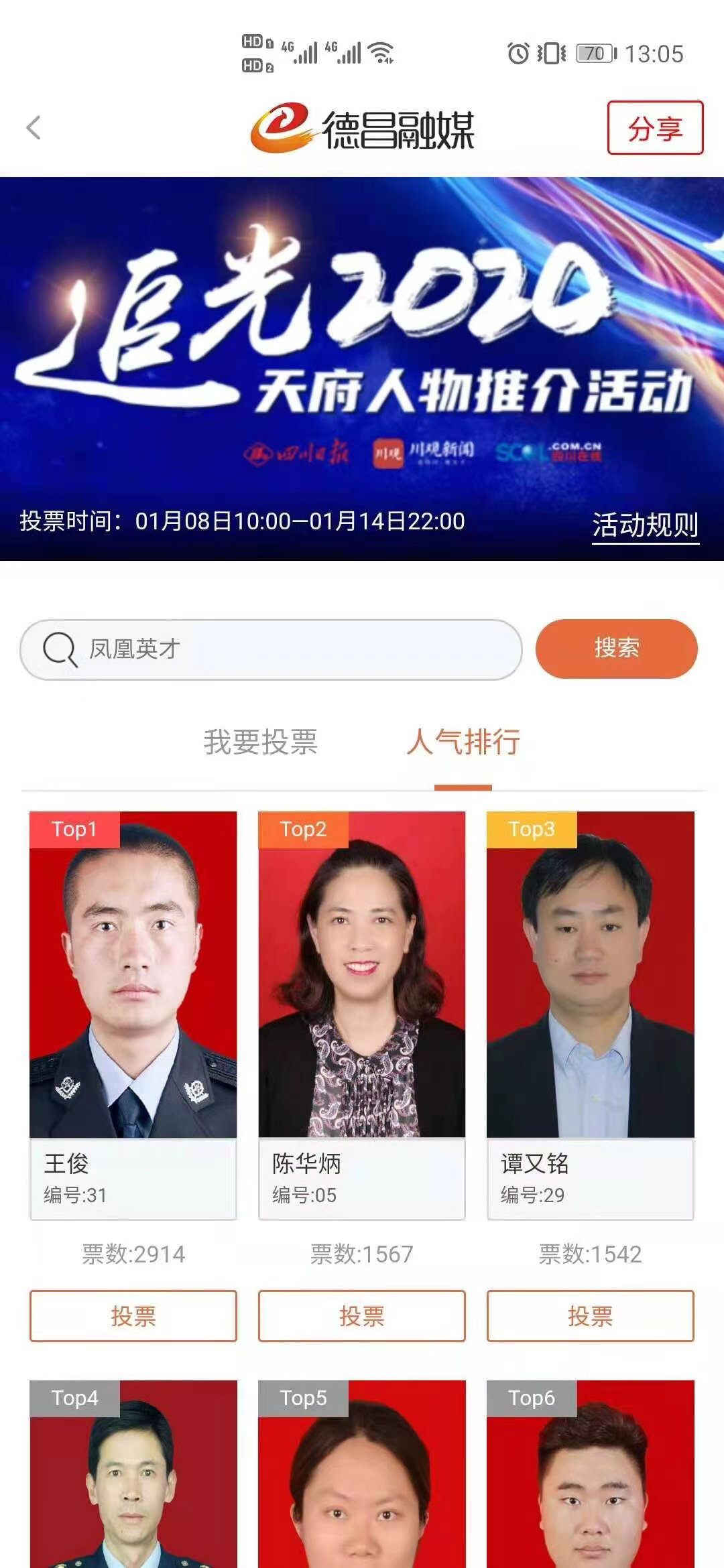
Task: Open 陈华炳's candidate card
Action: pyautogui.click(x=361, y=1005)
